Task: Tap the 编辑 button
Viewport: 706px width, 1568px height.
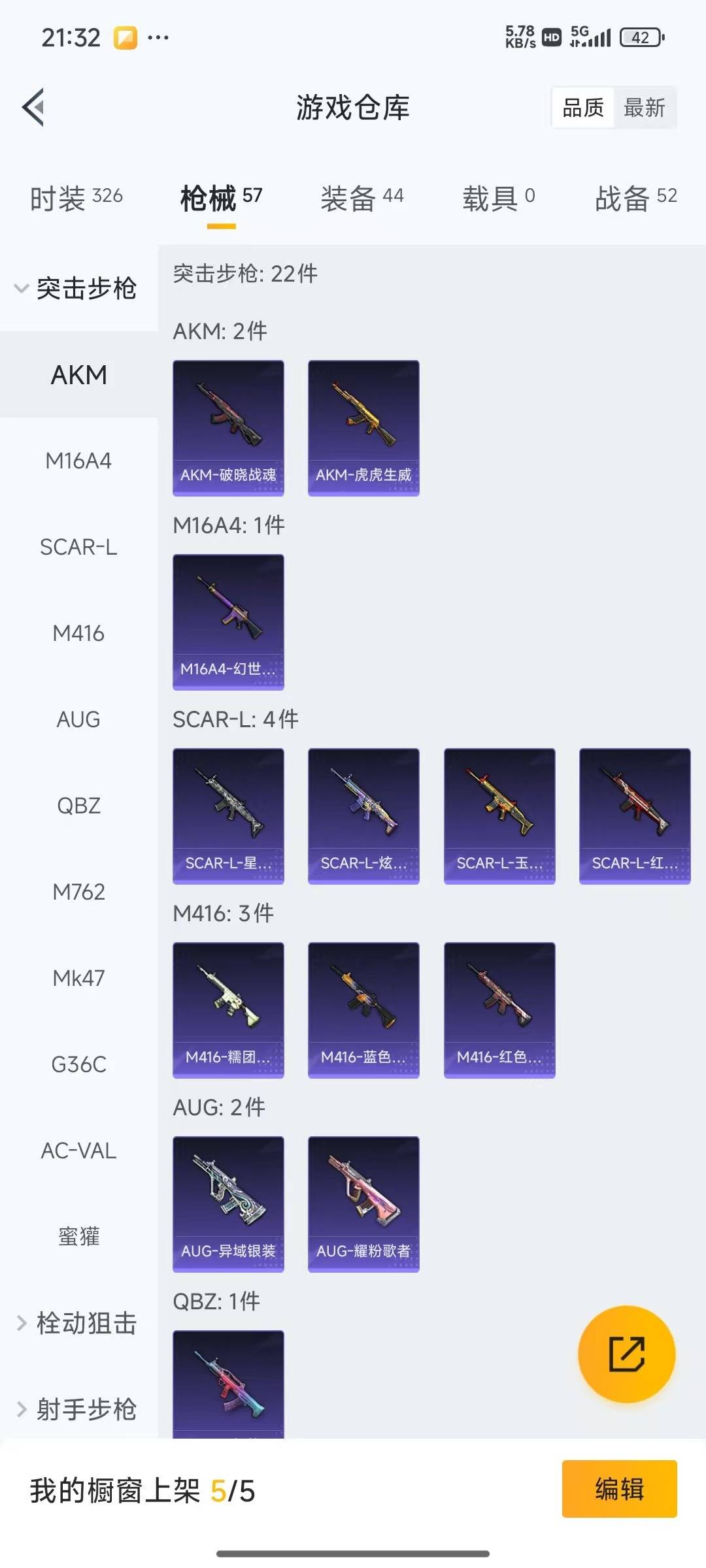Action: (620, 1489)
